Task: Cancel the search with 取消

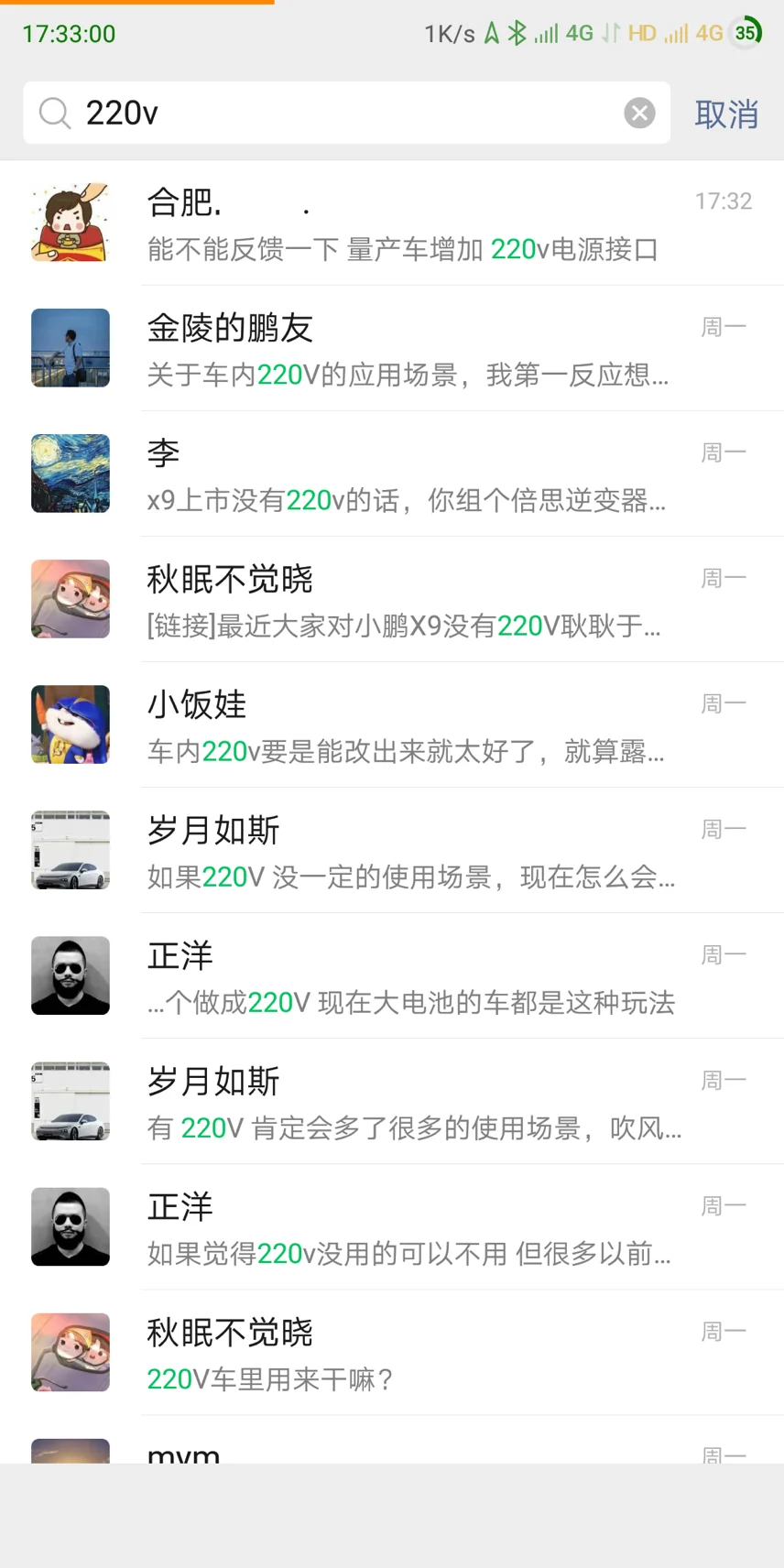Action: [x=725, y=114]
